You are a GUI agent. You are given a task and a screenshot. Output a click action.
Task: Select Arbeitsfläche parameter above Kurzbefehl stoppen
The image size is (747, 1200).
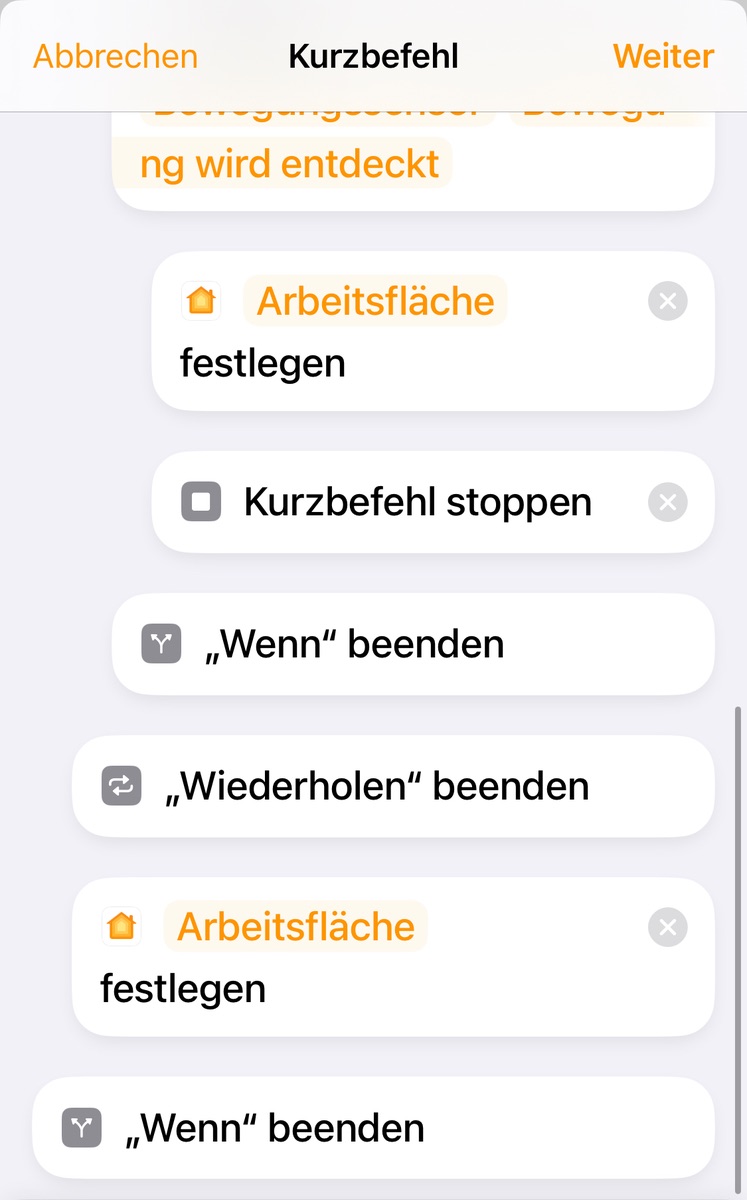(x=375, y=301)
